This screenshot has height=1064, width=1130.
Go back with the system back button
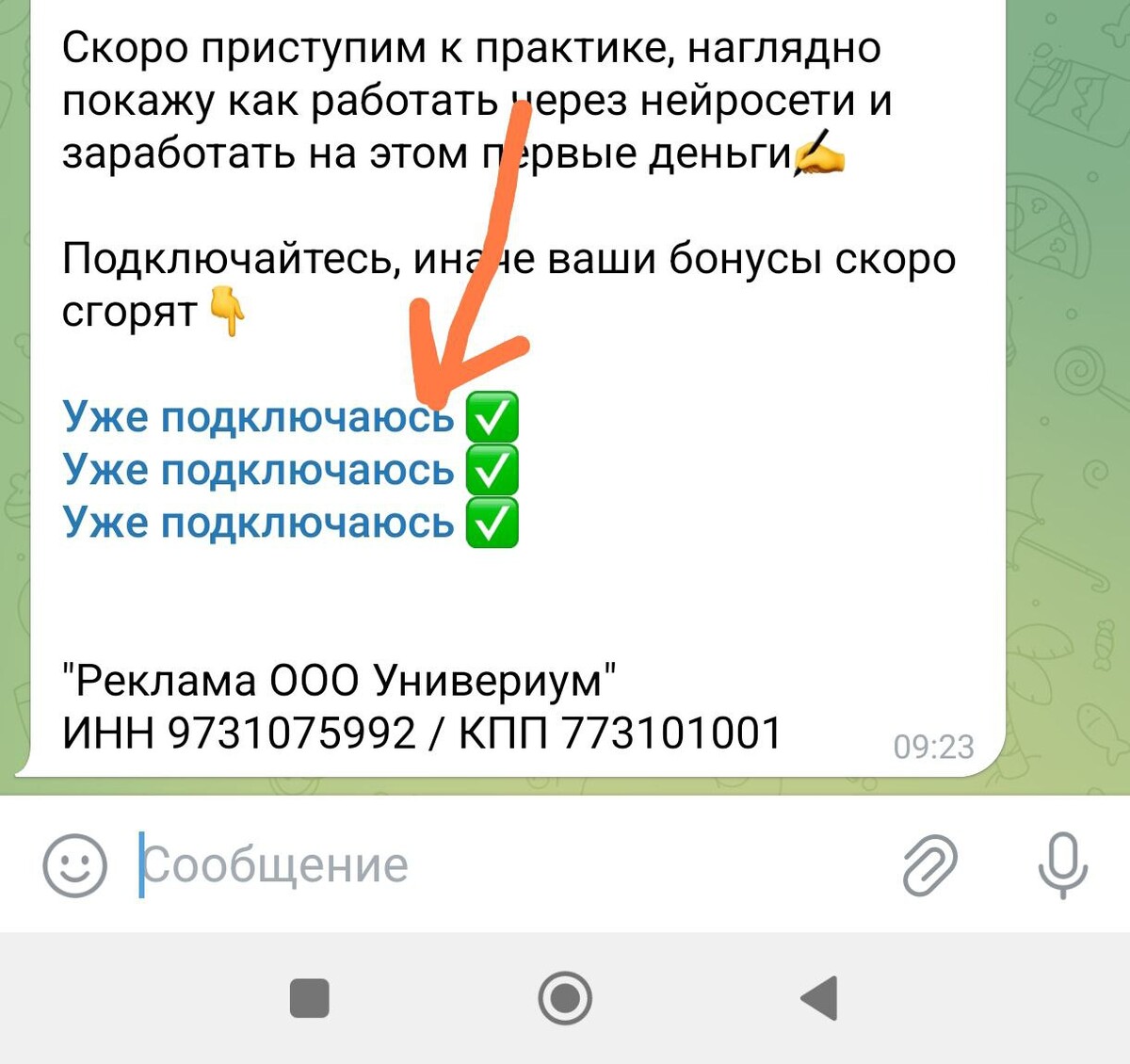coord(819,998)
